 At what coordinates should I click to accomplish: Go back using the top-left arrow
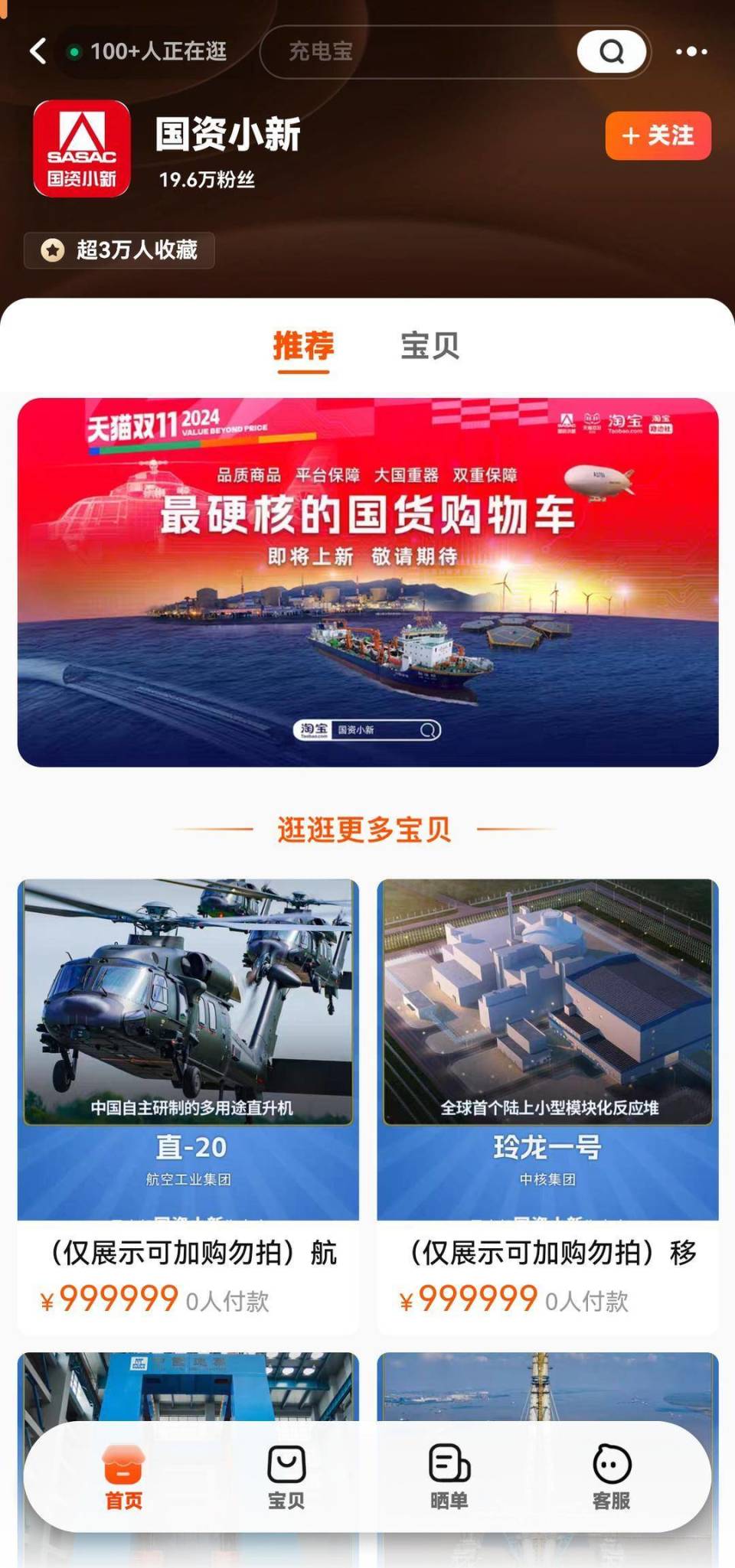click(38, 51)
